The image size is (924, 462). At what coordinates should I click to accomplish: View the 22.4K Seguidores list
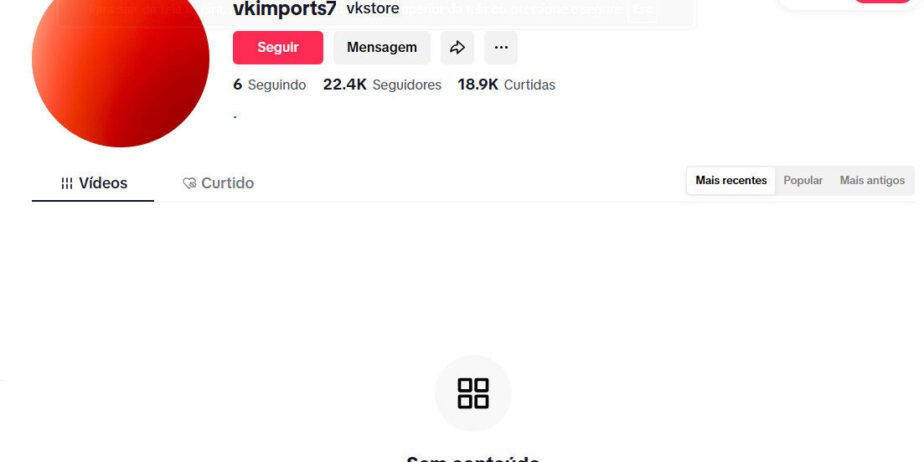[x=382, y=85]
